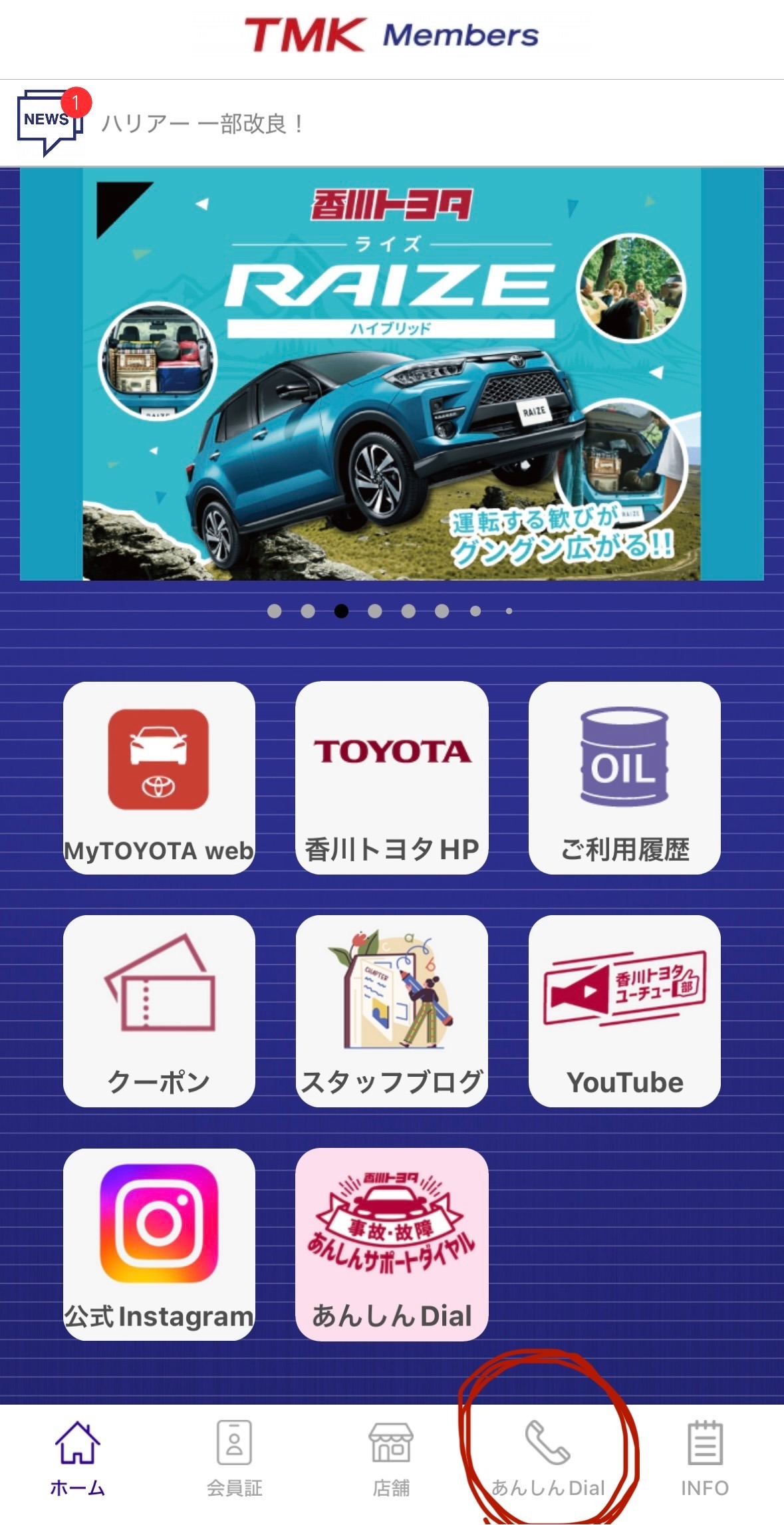View ご利用履歴 usage history
This screenshot has width=784, height=1525.
(x=624, y=777)
